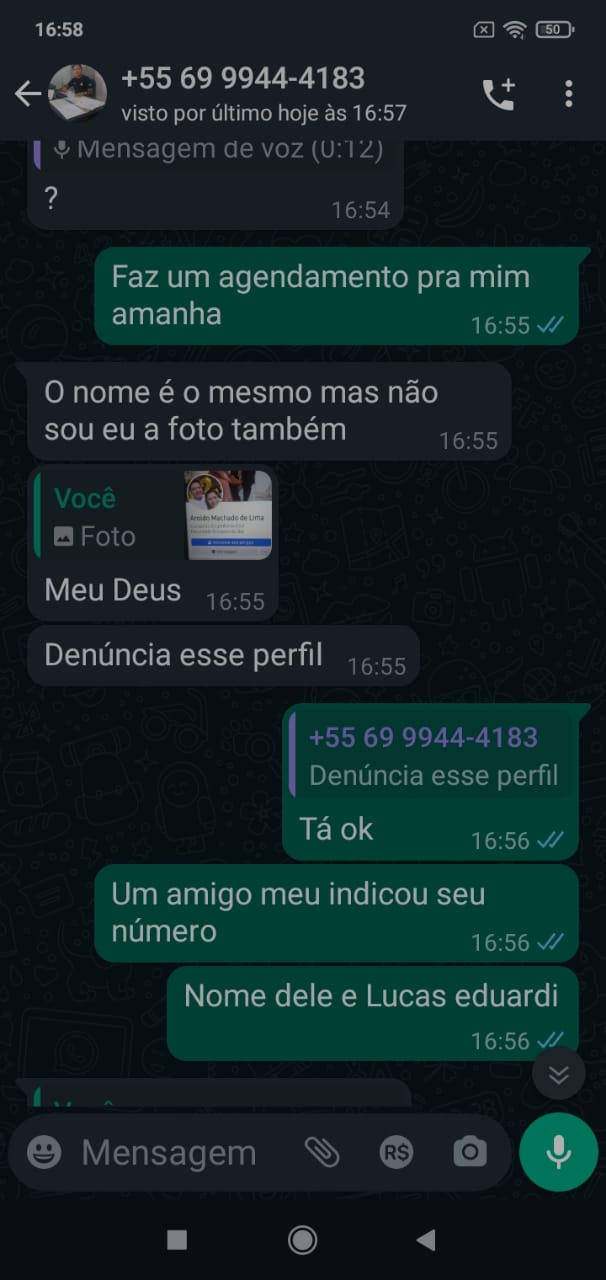
Task: Jump to the latest messages
Action: pyautogui.click(x=558, y=1074)
